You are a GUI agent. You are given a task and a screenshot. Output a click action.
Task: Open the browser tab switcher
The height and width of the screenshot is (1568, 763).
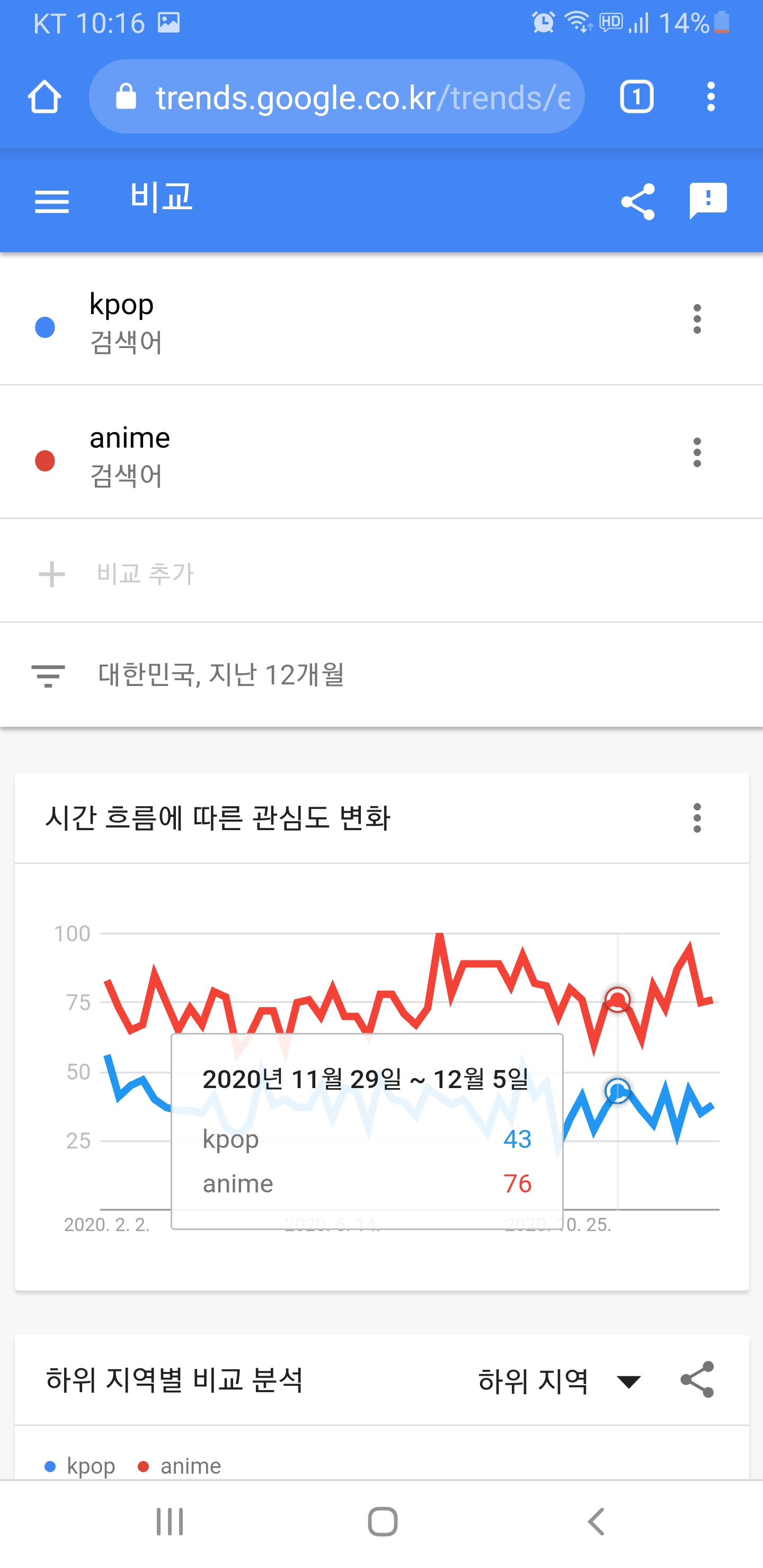(x=636, y=97)
